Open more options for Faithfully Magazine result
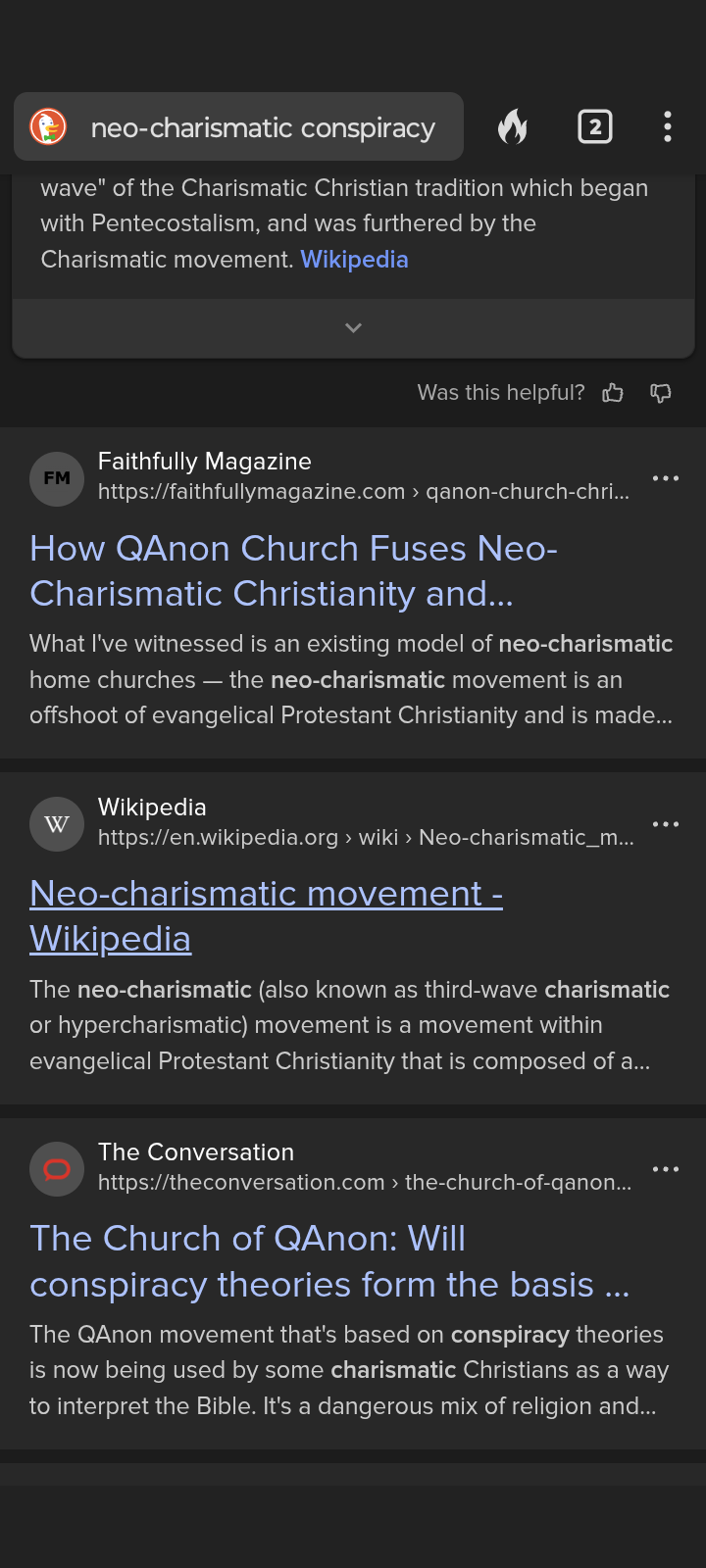The height and width of the screenshot is (1568, 706). pyautogui.click(x=666, y=478)
